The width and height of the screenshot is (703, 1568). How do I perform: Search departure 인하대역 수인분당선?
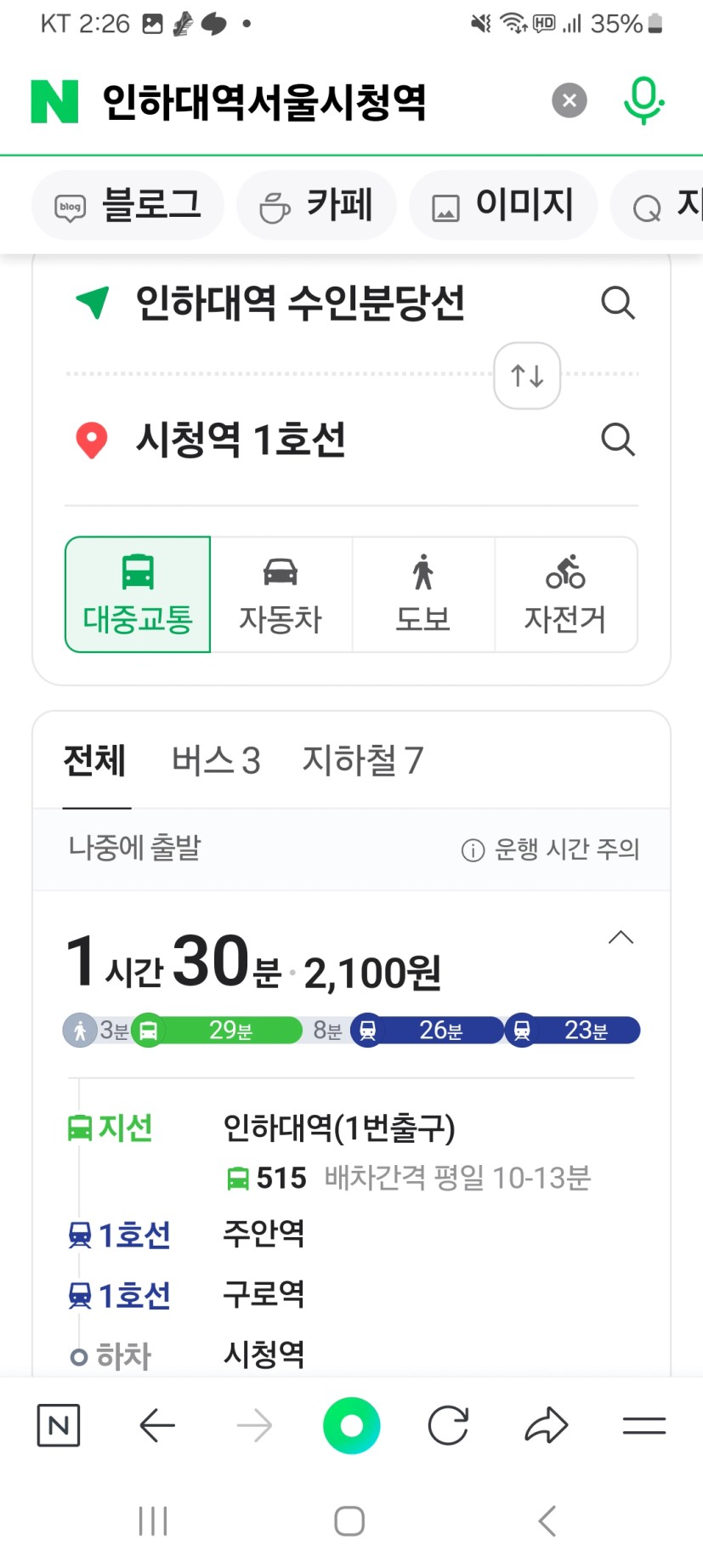618,303
